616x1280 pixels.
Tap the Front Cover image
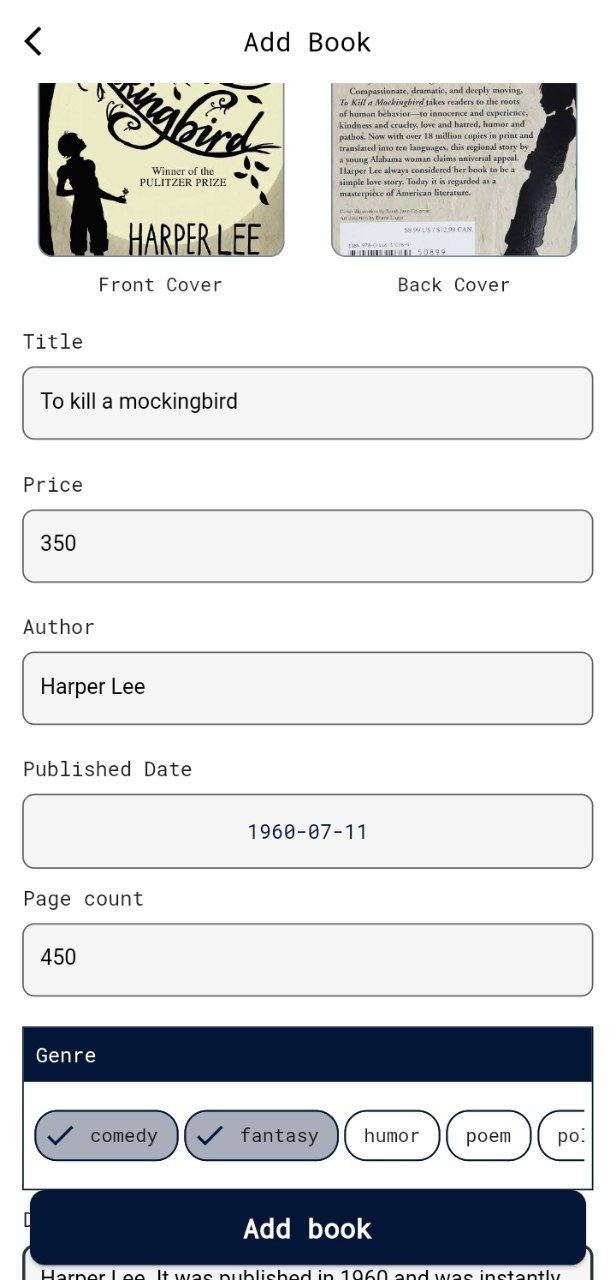(161, 170)
